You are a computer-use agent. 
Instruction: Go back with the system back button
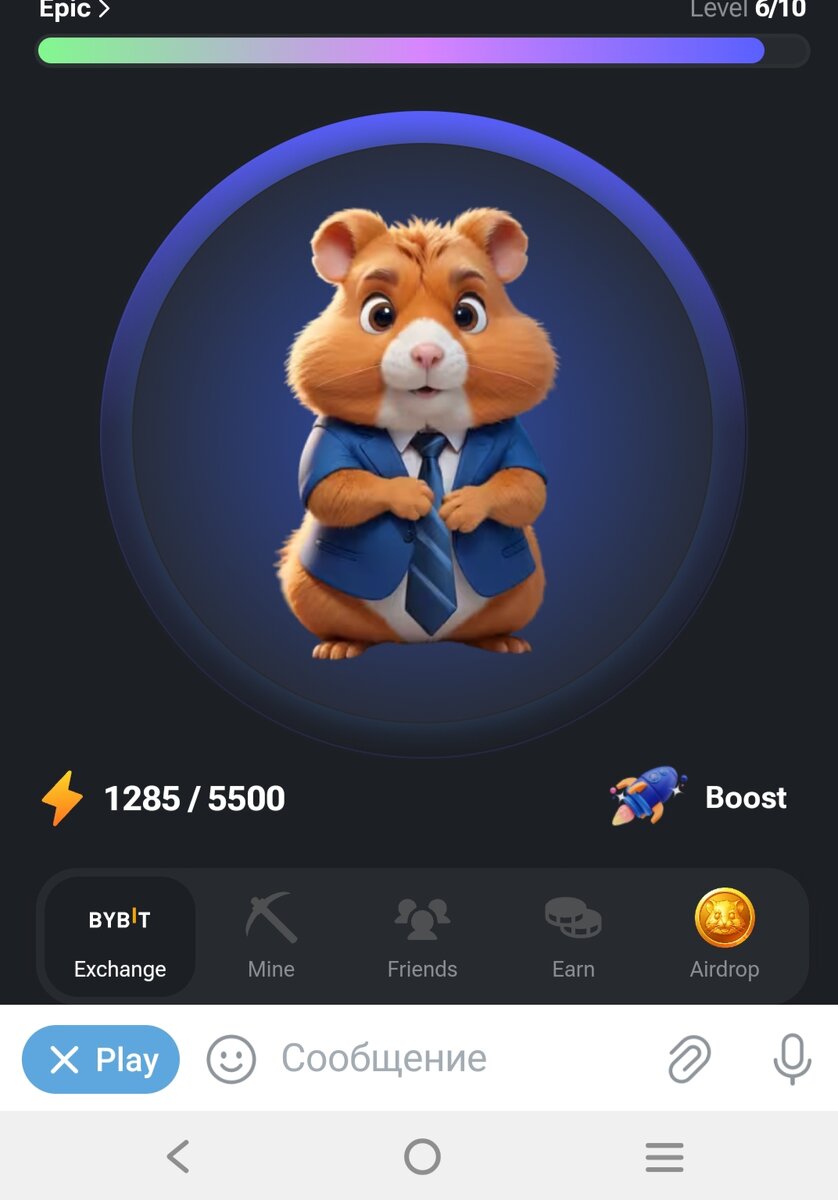pos(178,1157)
